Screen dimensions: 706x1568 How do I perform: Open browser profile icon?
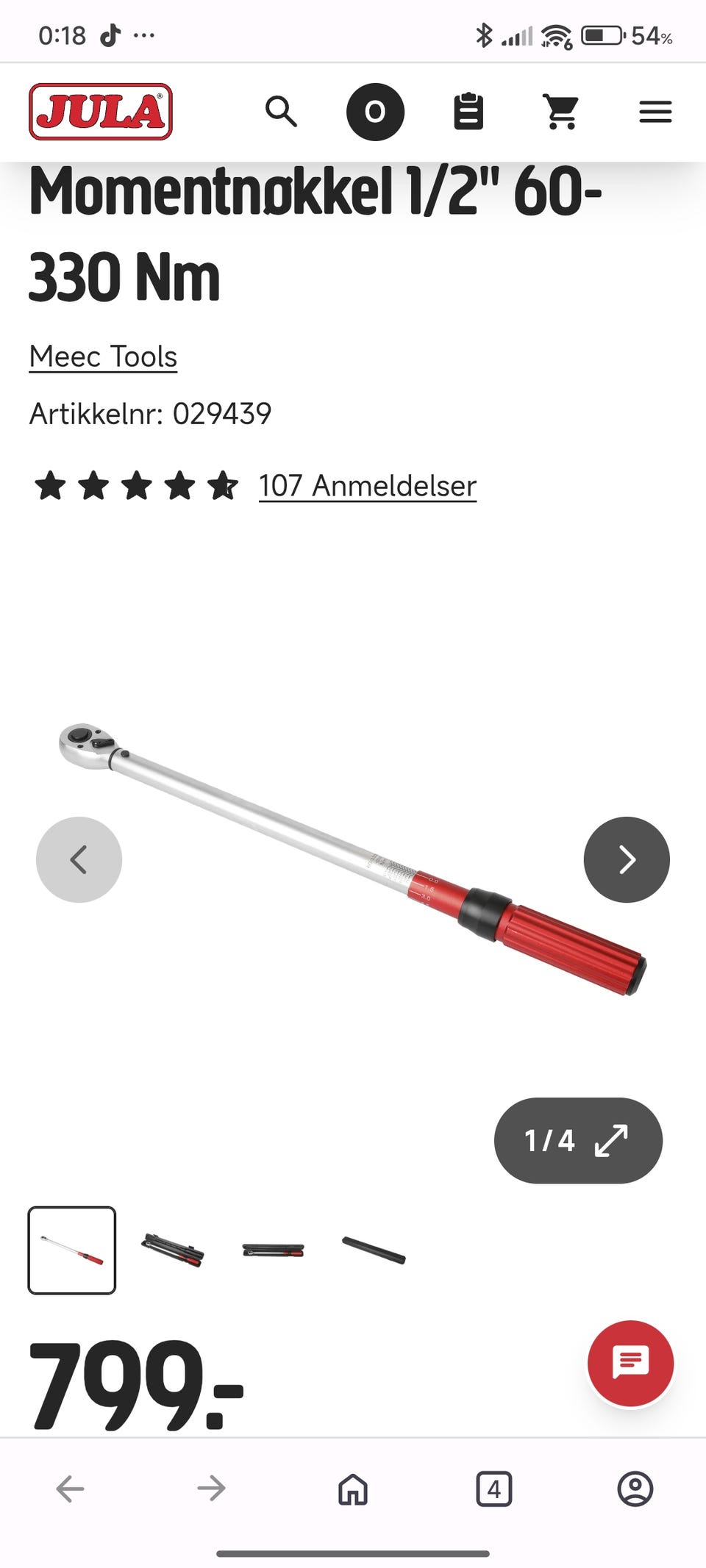[635, 1489]
